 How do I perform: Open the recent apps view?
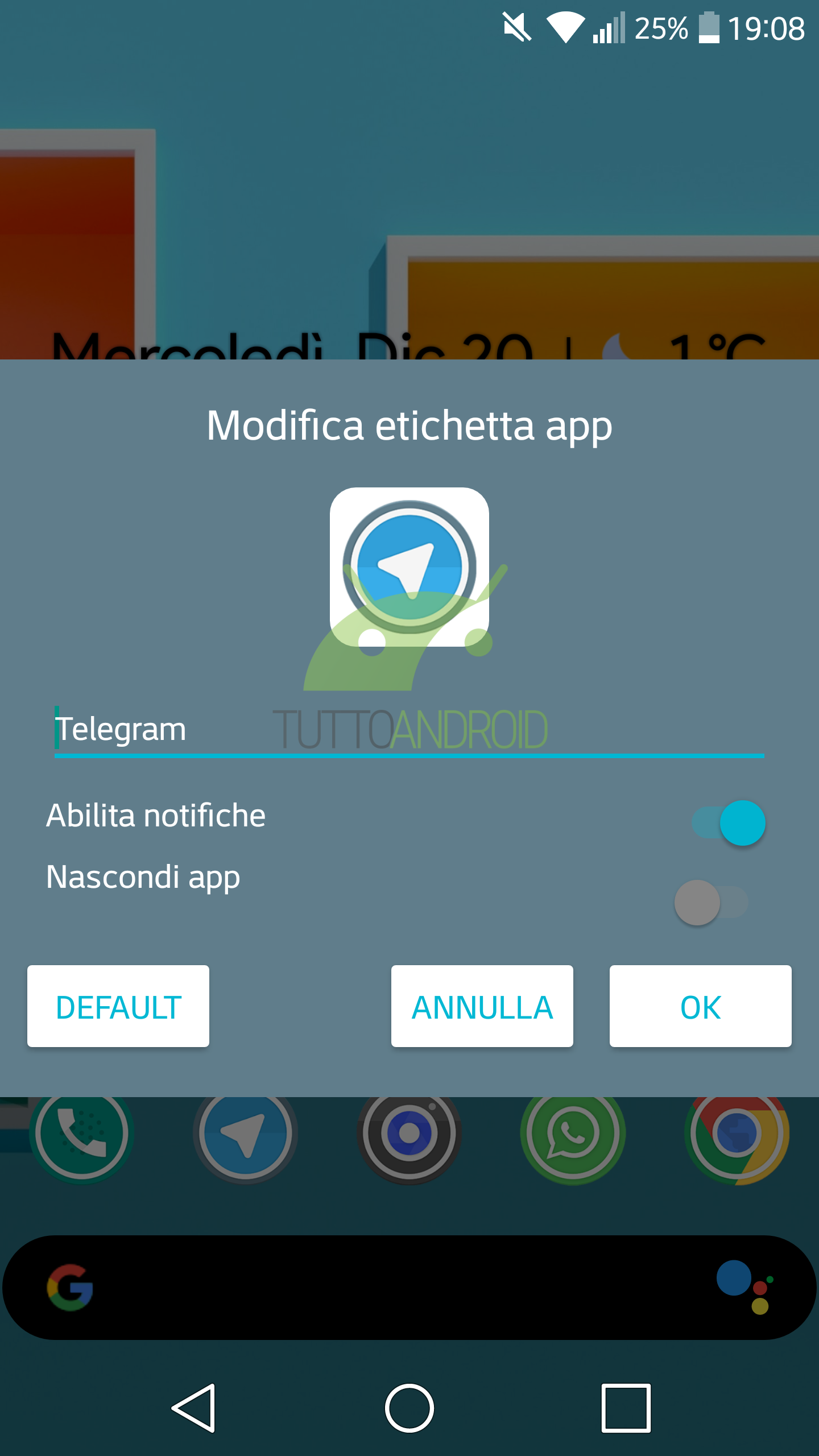tap(626, 1408)
